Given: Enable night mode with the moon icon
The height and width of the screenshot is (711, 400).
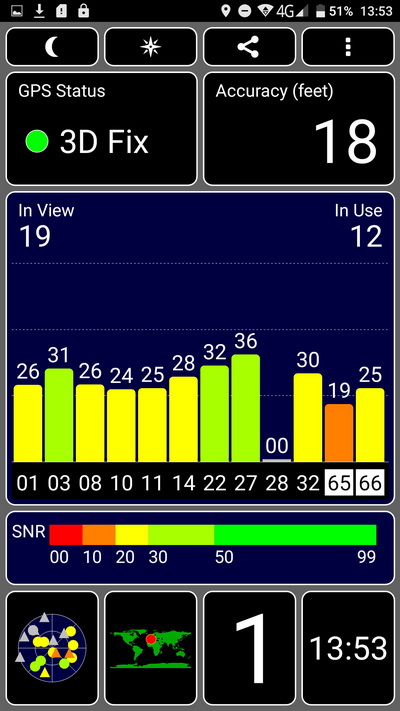Looking at the screenshot, I should tap(52, 47).
